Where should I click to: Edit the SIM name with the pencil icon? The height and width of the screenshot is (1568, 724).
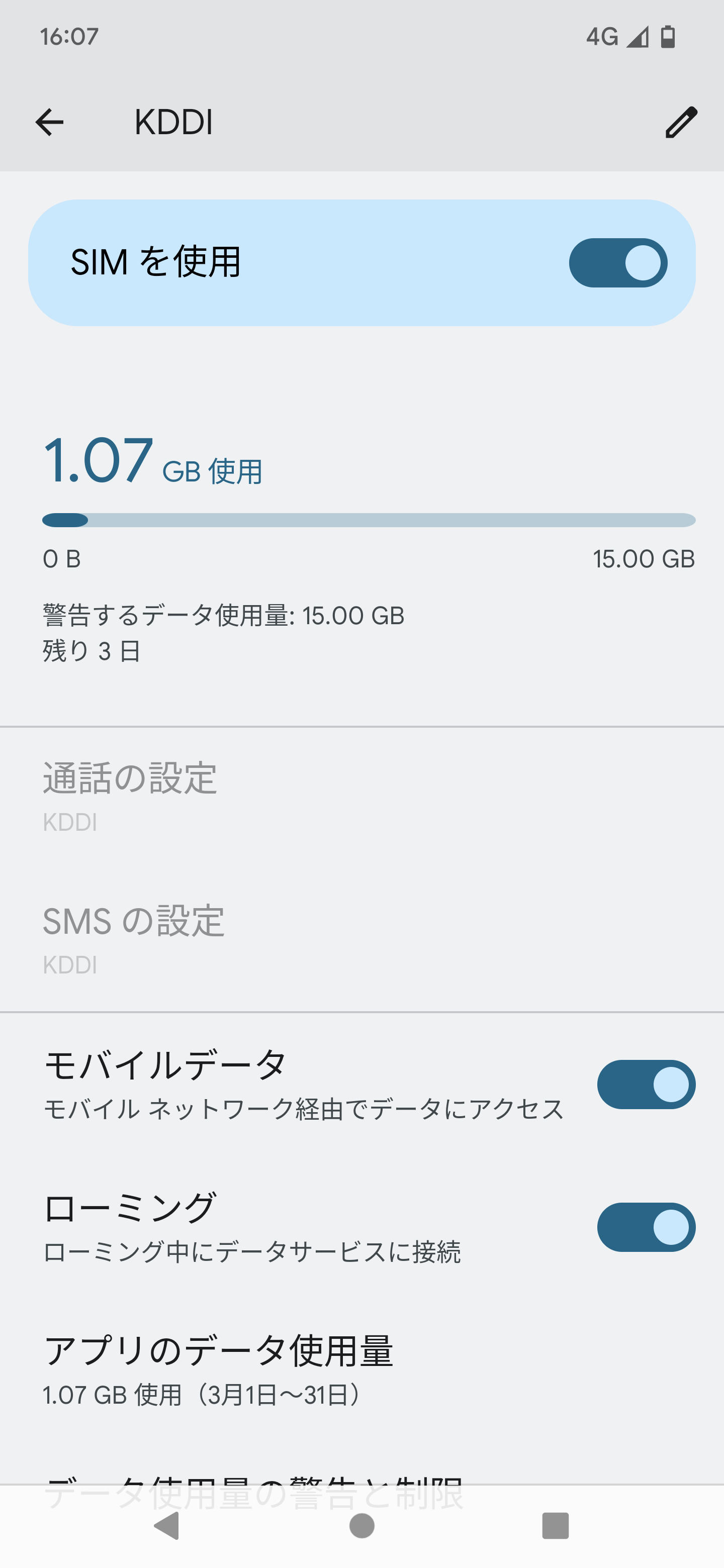[x=681, y=122]
